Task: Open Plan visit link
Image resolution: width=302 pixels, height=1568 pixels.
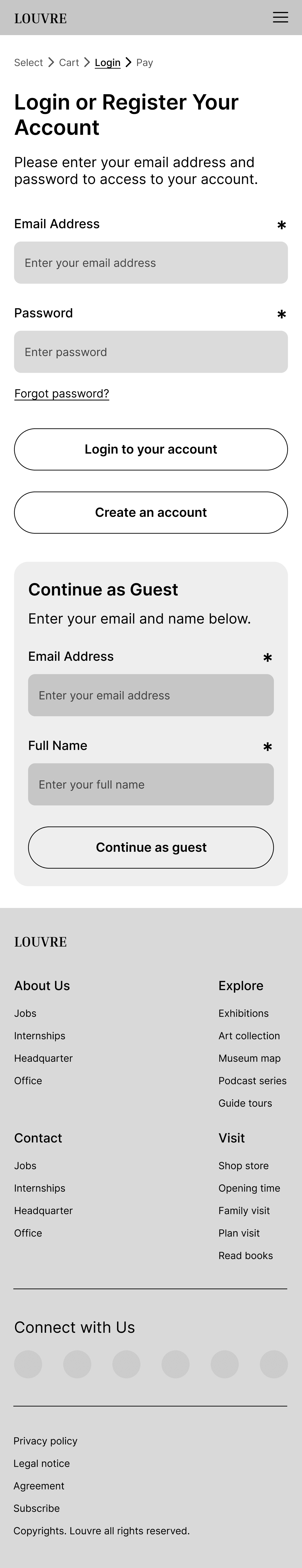Action: [x=239, y=1233]
